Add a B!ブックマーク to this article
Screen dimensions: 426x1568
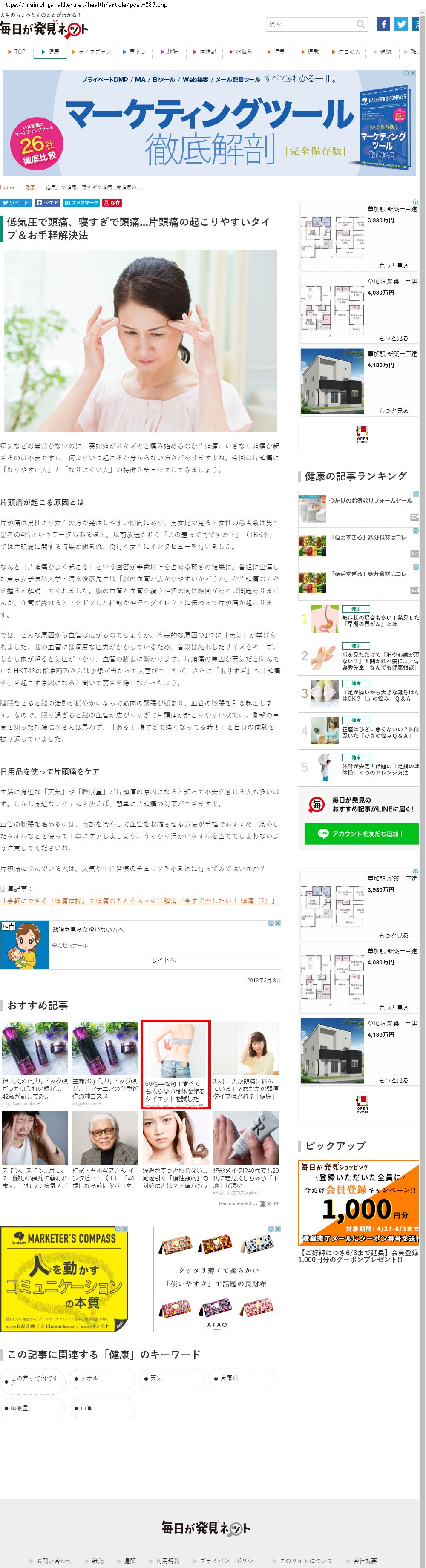[81, 203]
